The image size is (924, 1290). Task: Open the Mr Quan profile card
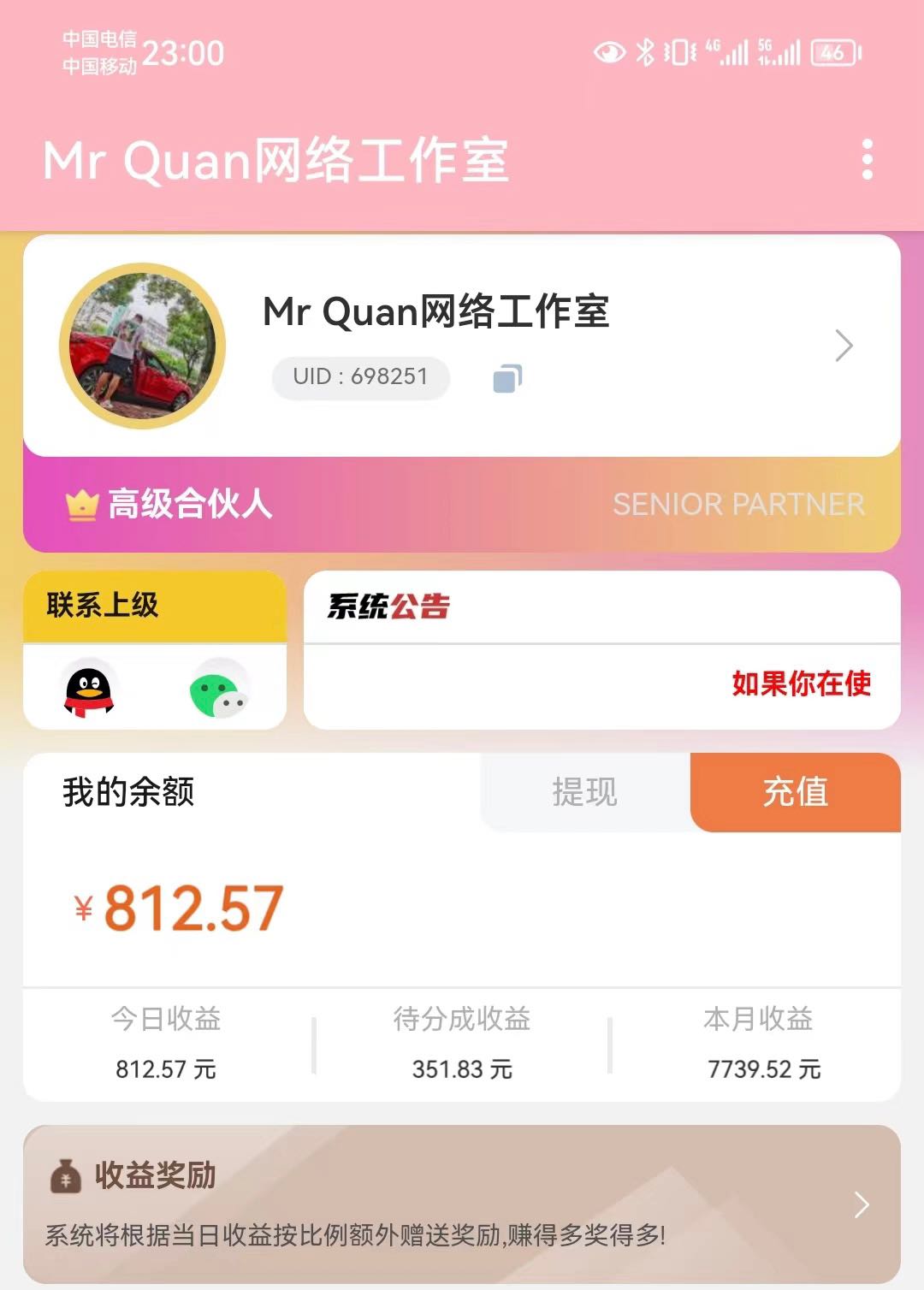coord(462,346)
